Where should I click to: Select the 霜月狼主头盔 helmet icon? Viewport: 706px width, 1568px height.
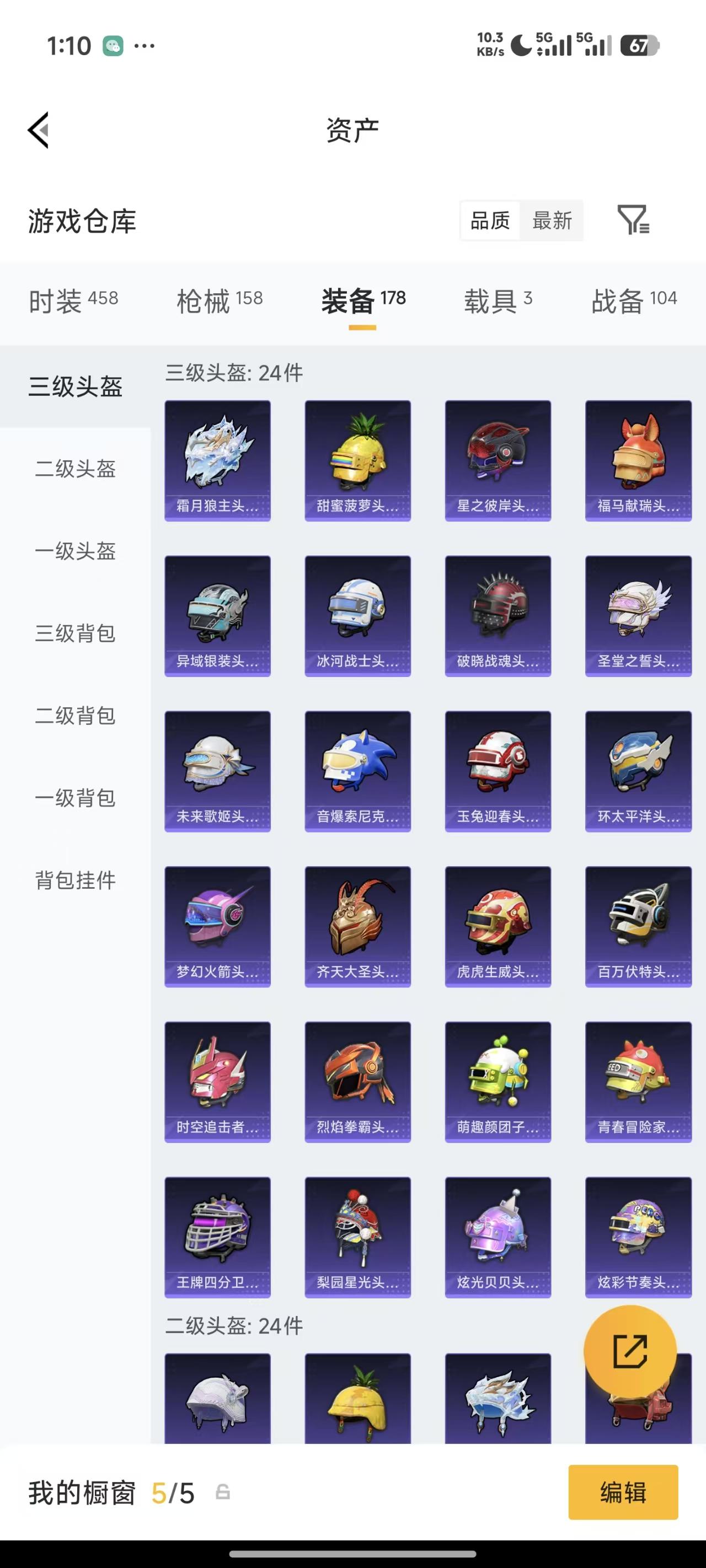(x=217, y=457)
